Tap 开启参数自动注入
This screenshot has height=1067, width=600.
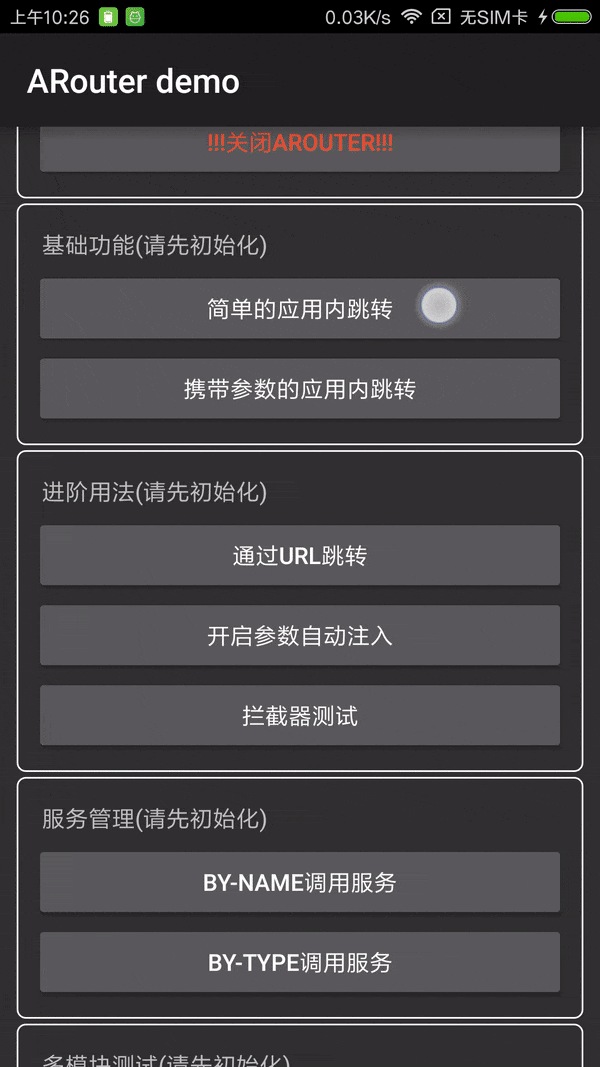tap(300, 635)
